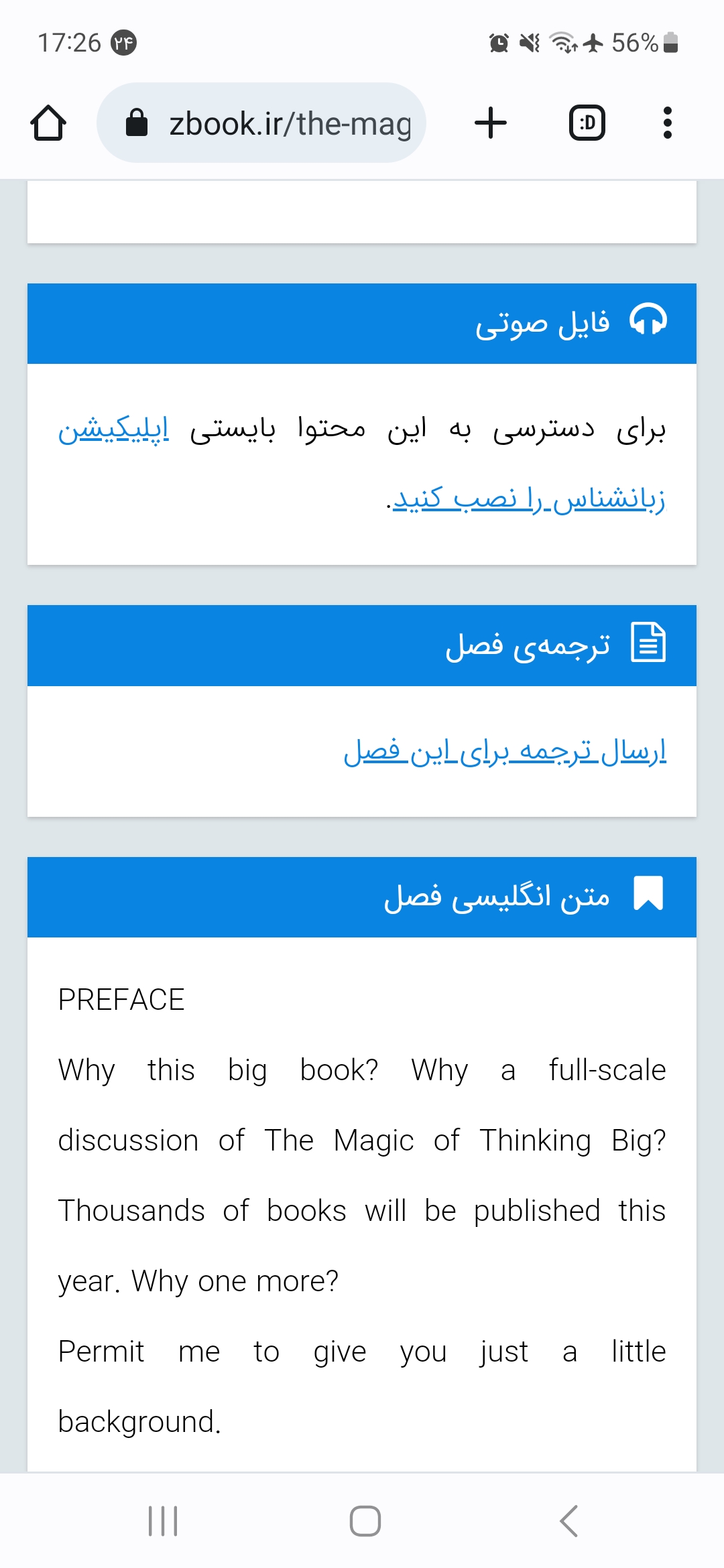Open ارسال ترجمه برای این فصل link
The height and width of the screenshot is (1568, 724).
coord(505,751)
